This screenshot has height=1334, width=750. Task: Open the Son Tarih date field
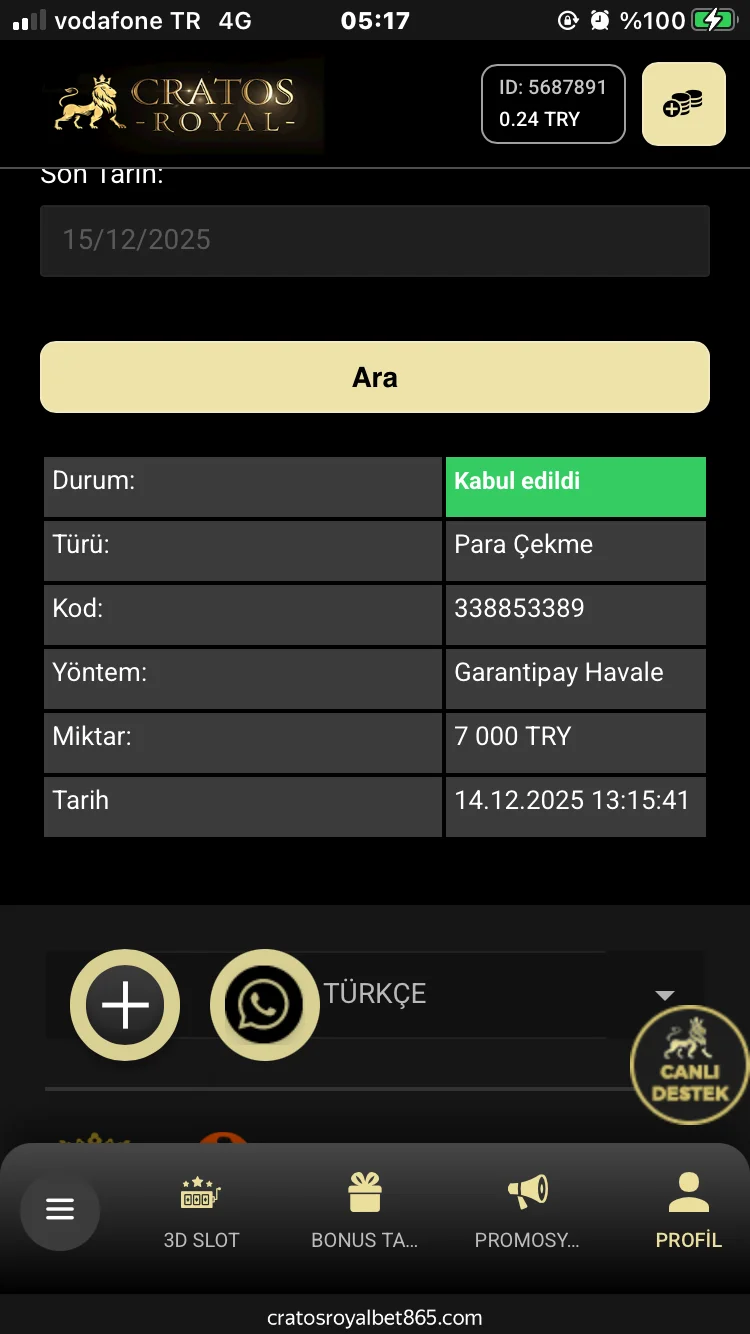374,240
